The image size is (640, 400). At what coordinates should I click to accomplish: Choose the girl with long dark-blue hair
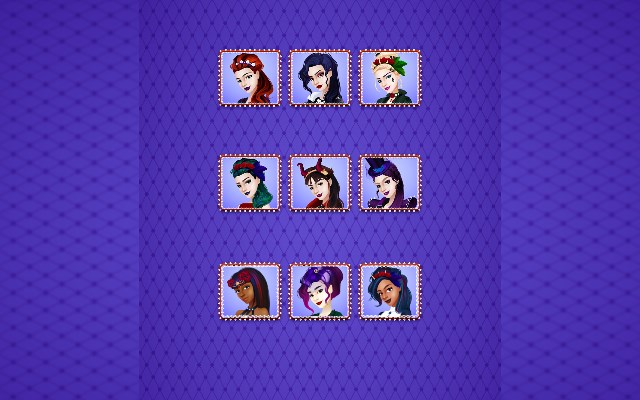[320, 78]
